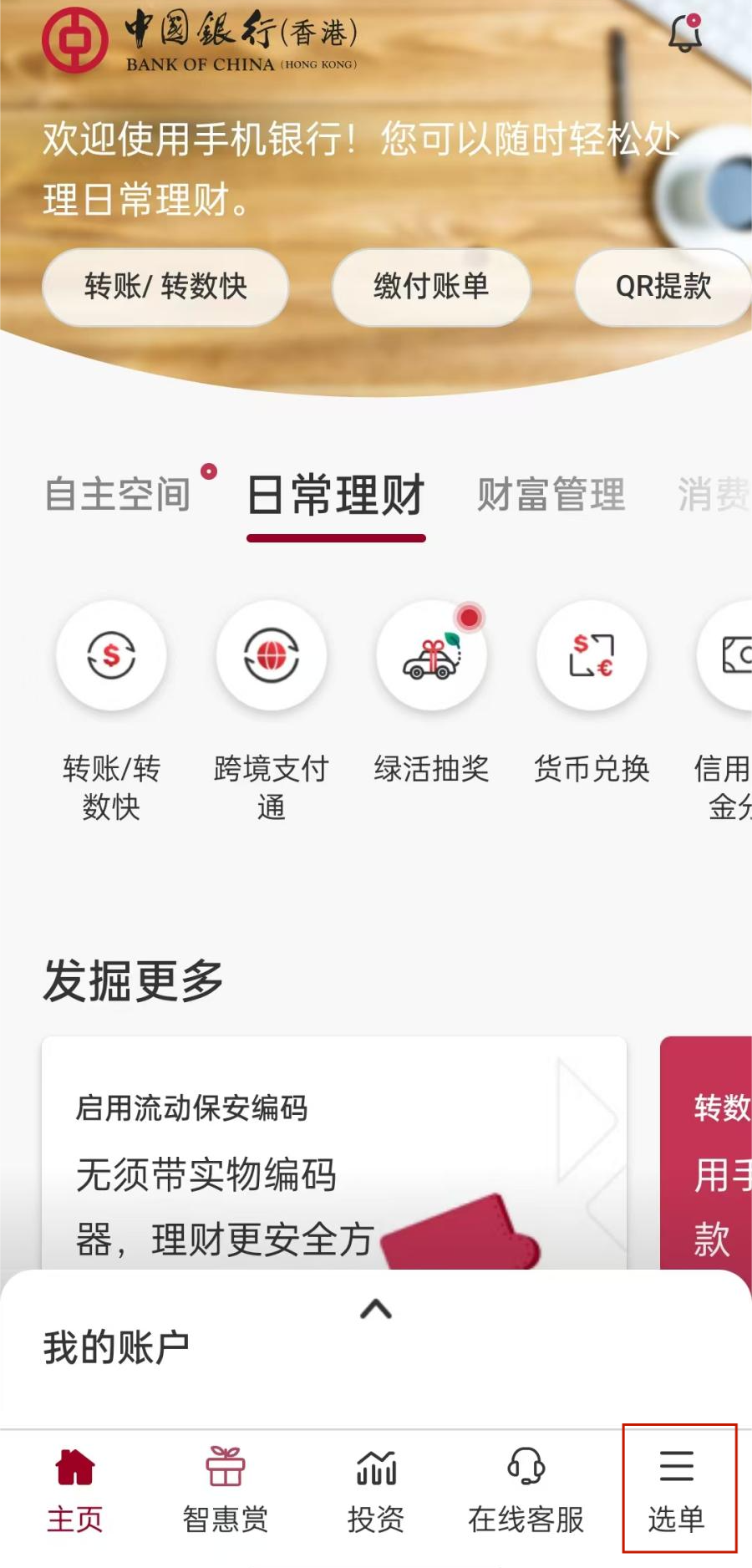Tap the 转账/转数快 quick button
752x1568 pixels.
tap(165, 287)
